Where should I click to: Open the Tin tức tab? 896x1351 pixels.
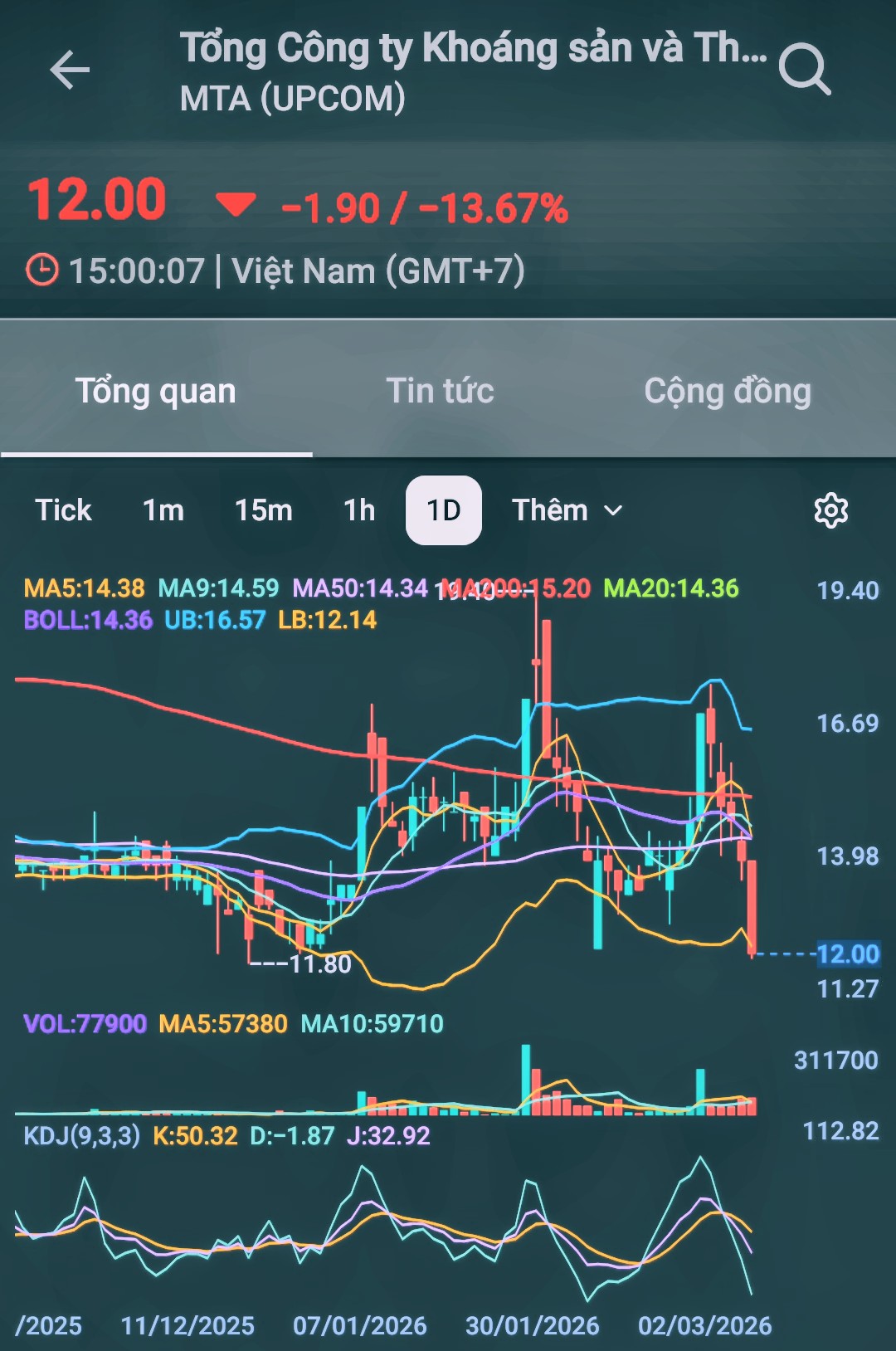[440, 391]
